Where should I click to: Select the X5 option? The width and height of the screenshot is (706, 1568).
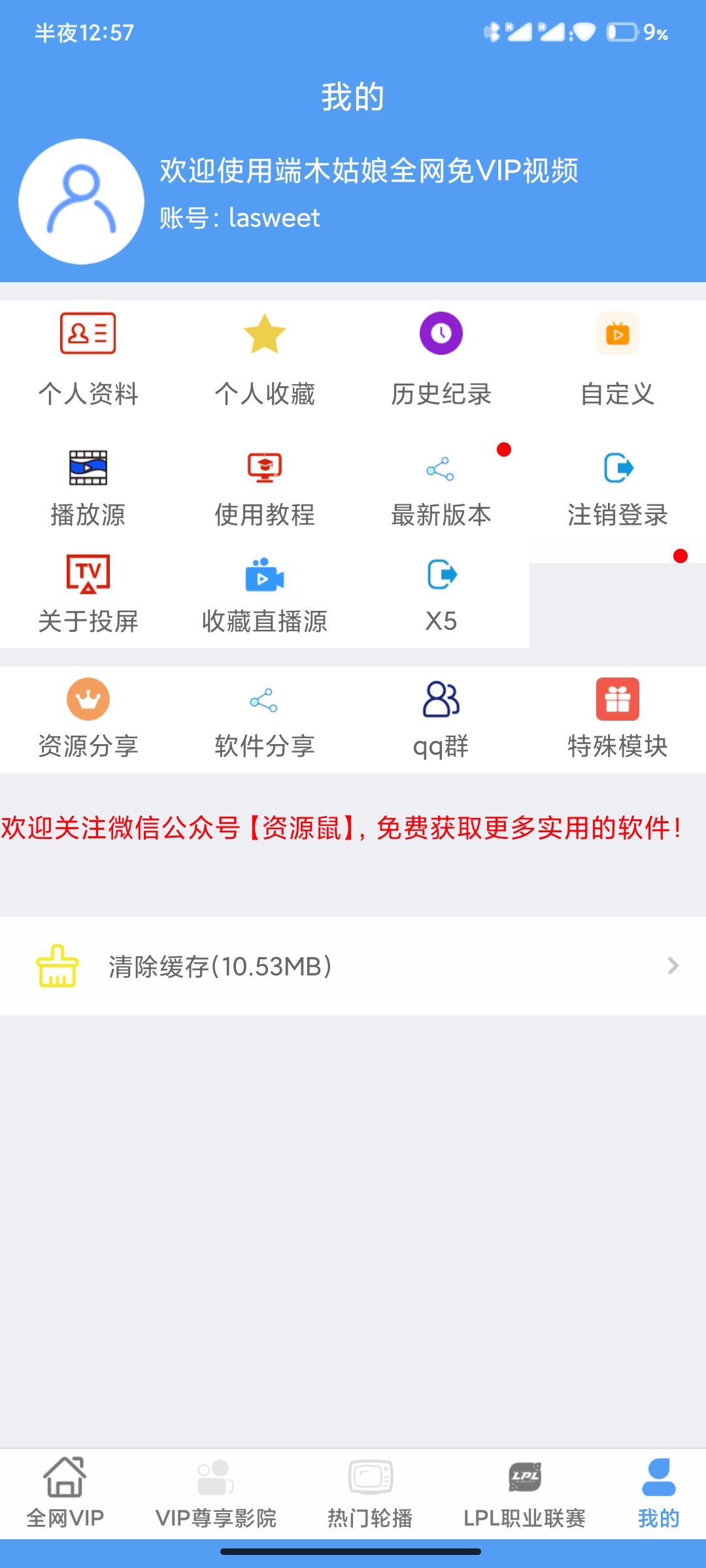tap(441, 593)
